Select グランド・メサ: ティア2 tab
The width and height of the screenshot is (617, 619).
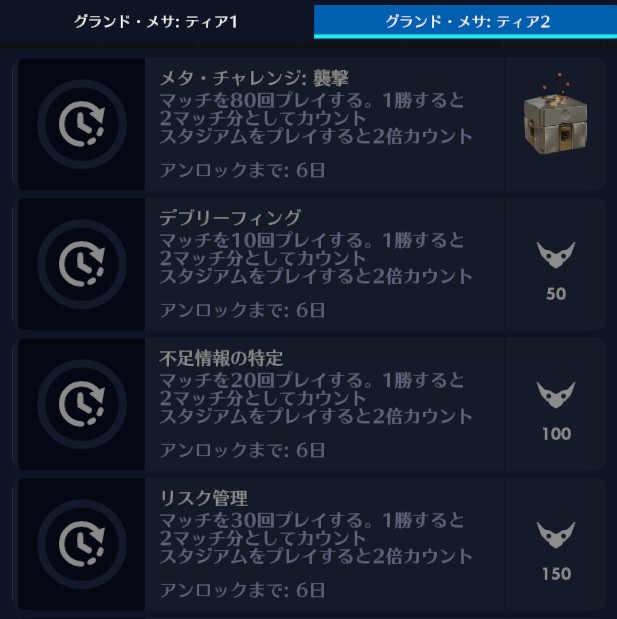[x=467, y=21]
